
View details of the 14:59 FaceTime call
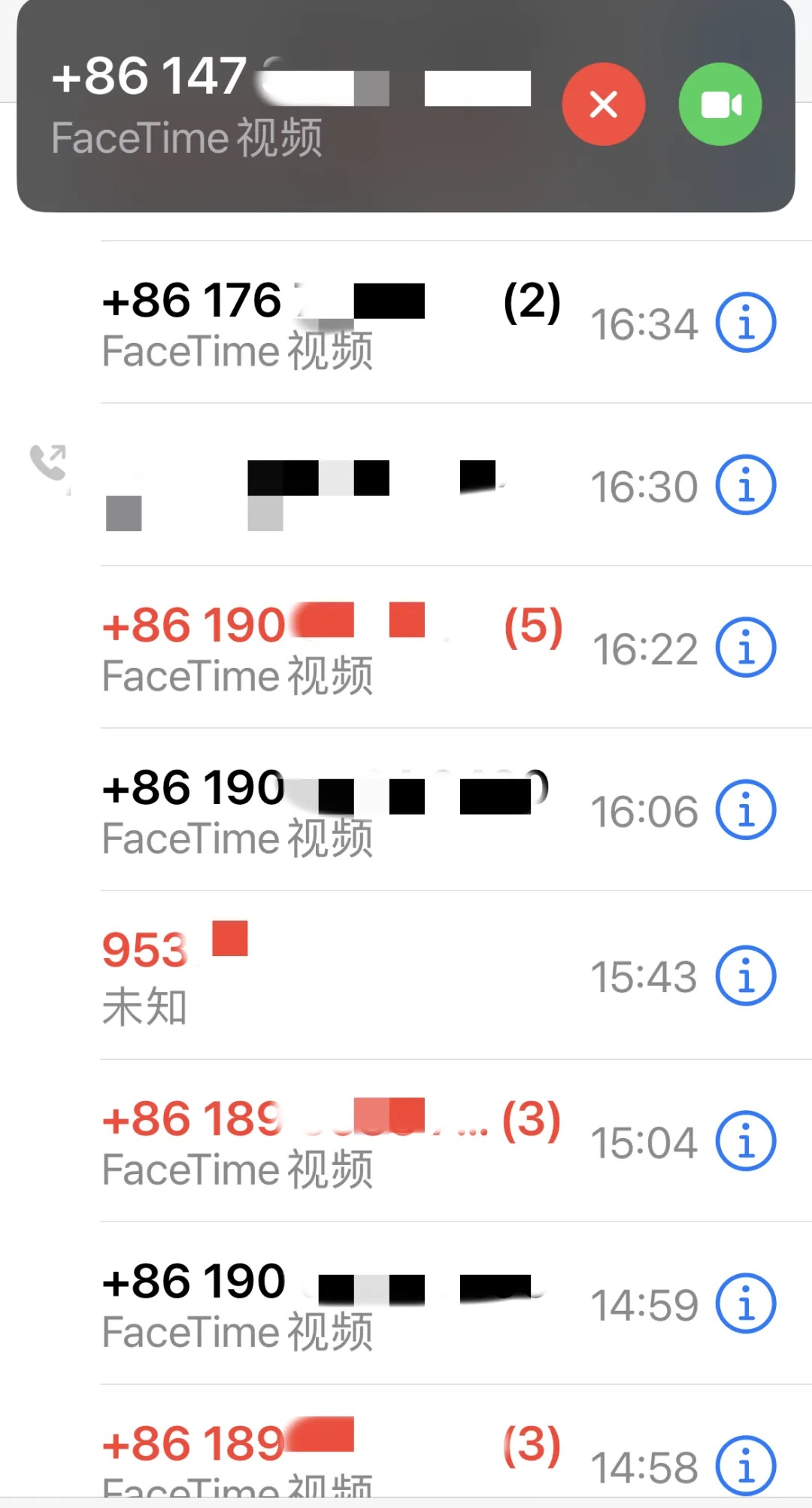tap(745, 1303)
